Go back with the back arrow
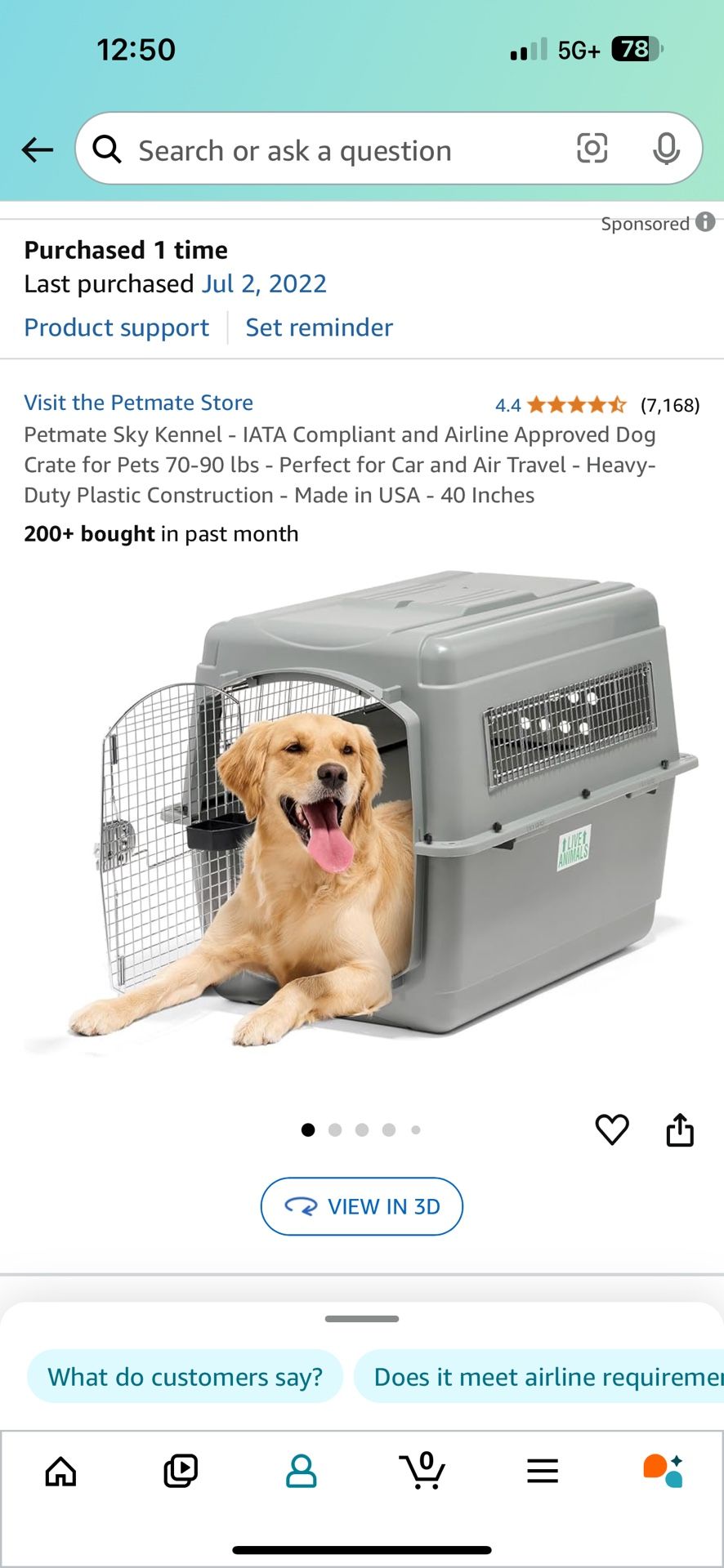This screenshot has height=1568, width=724. click(37, 149)
